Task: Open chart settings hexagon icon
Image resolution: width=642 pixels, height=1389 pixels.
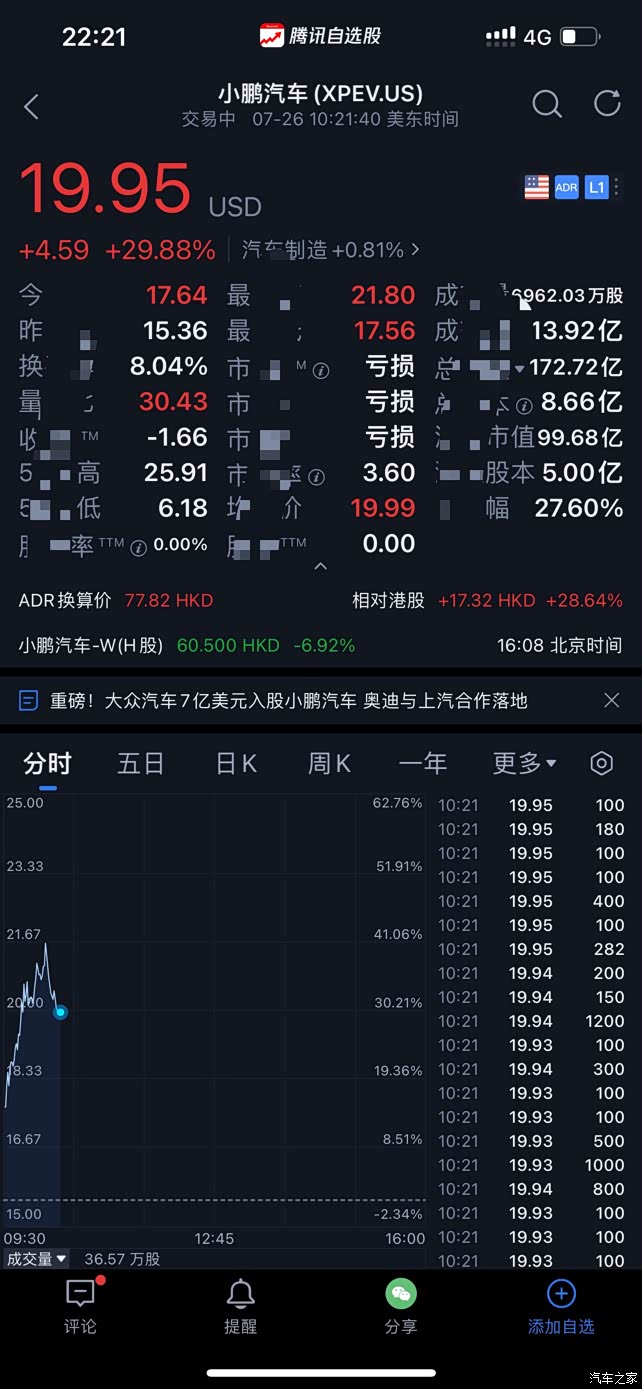Action: pos(601,764)
